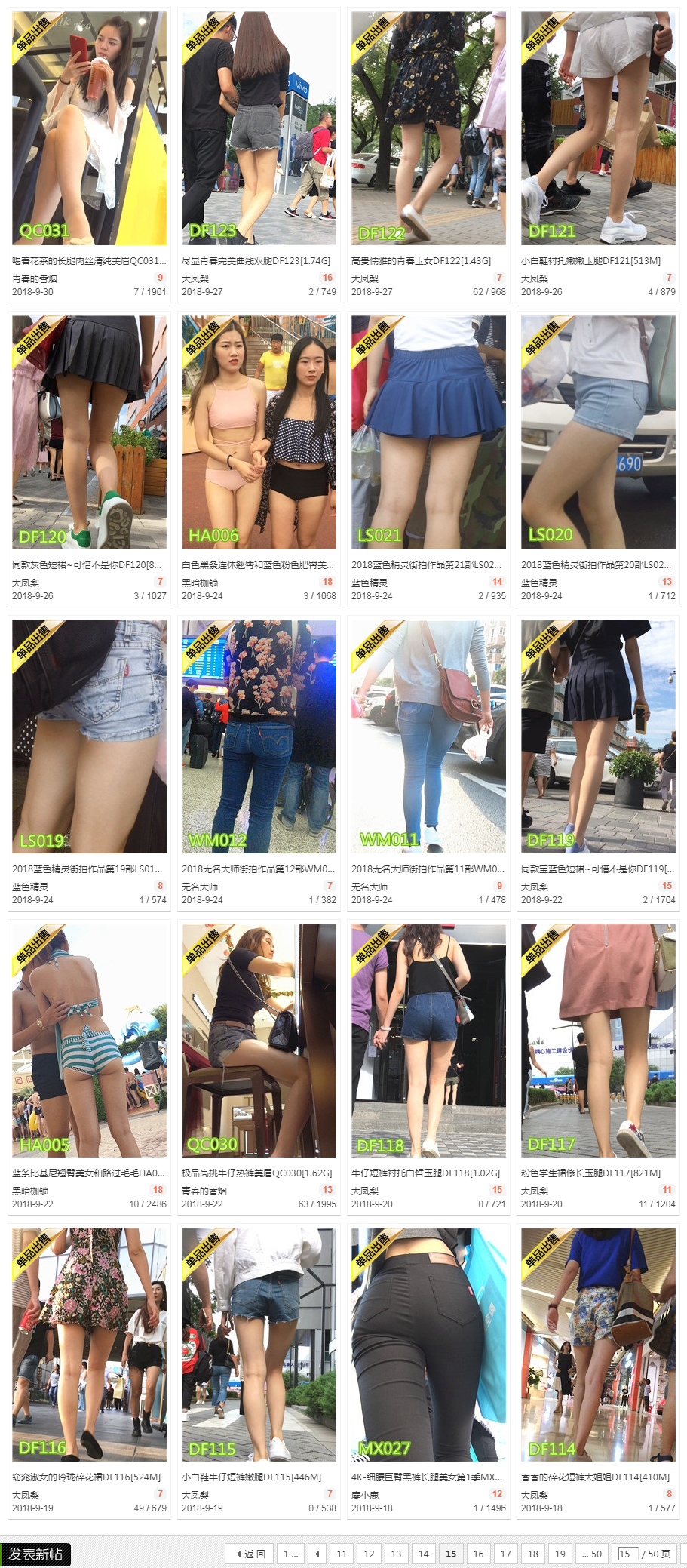Jump to the first page, 1
Screen dimensions: 687x1568
[290, 1554]
